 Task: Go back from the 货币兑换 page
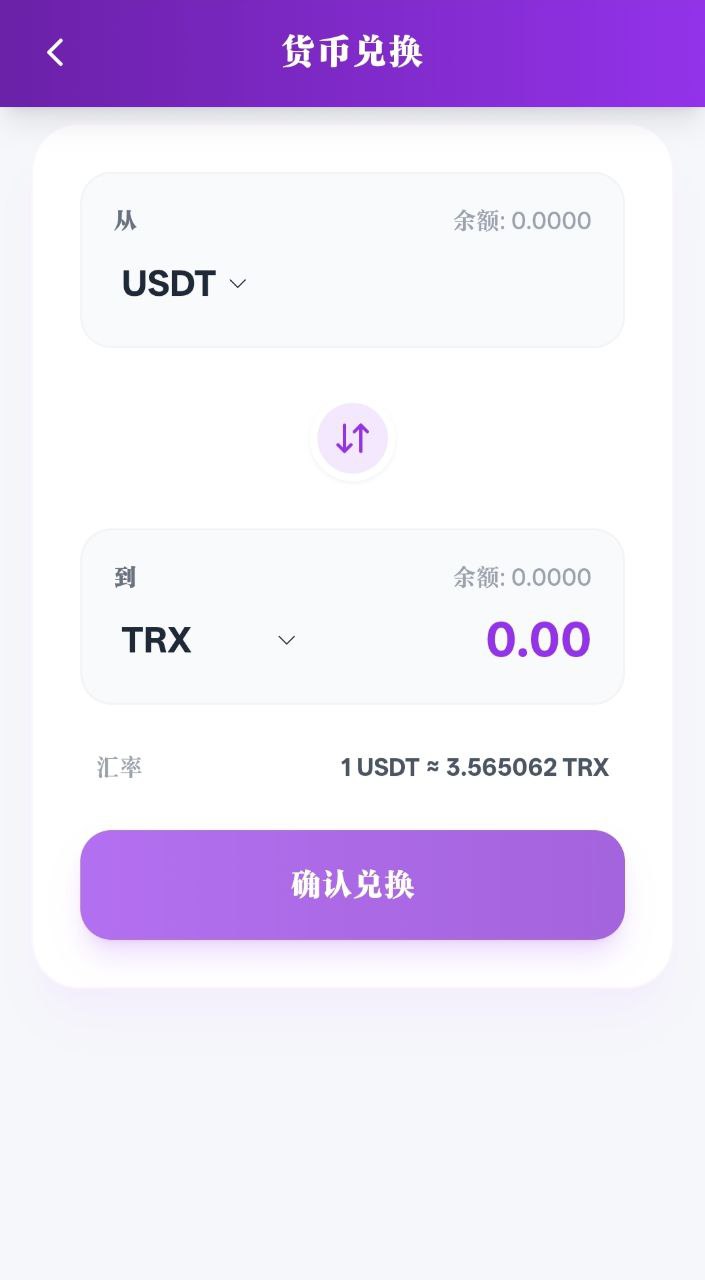tap(55, 53)
